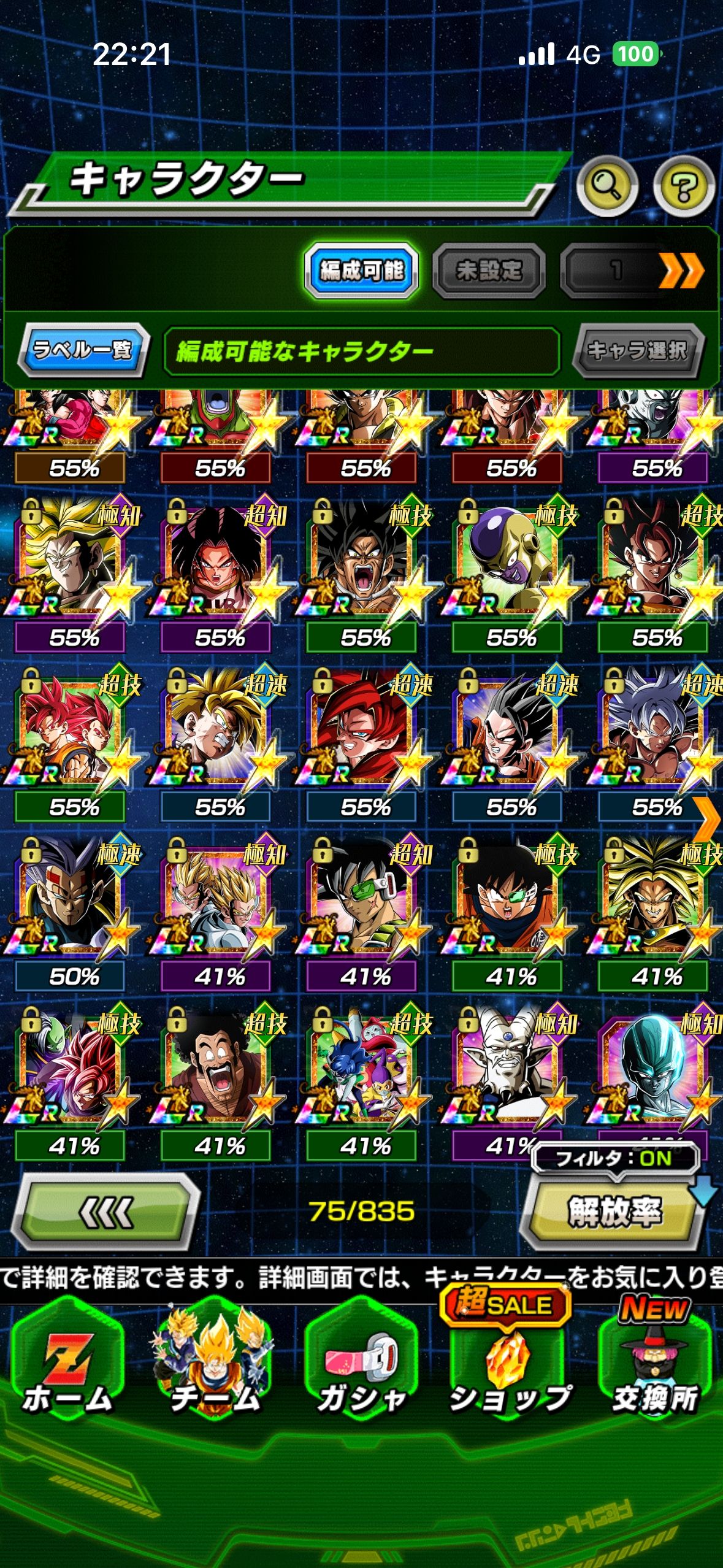The width and height of the screenshot is (723, 1568).
Task: Tap the キャラ選択 button
Action: pos(638,350)
